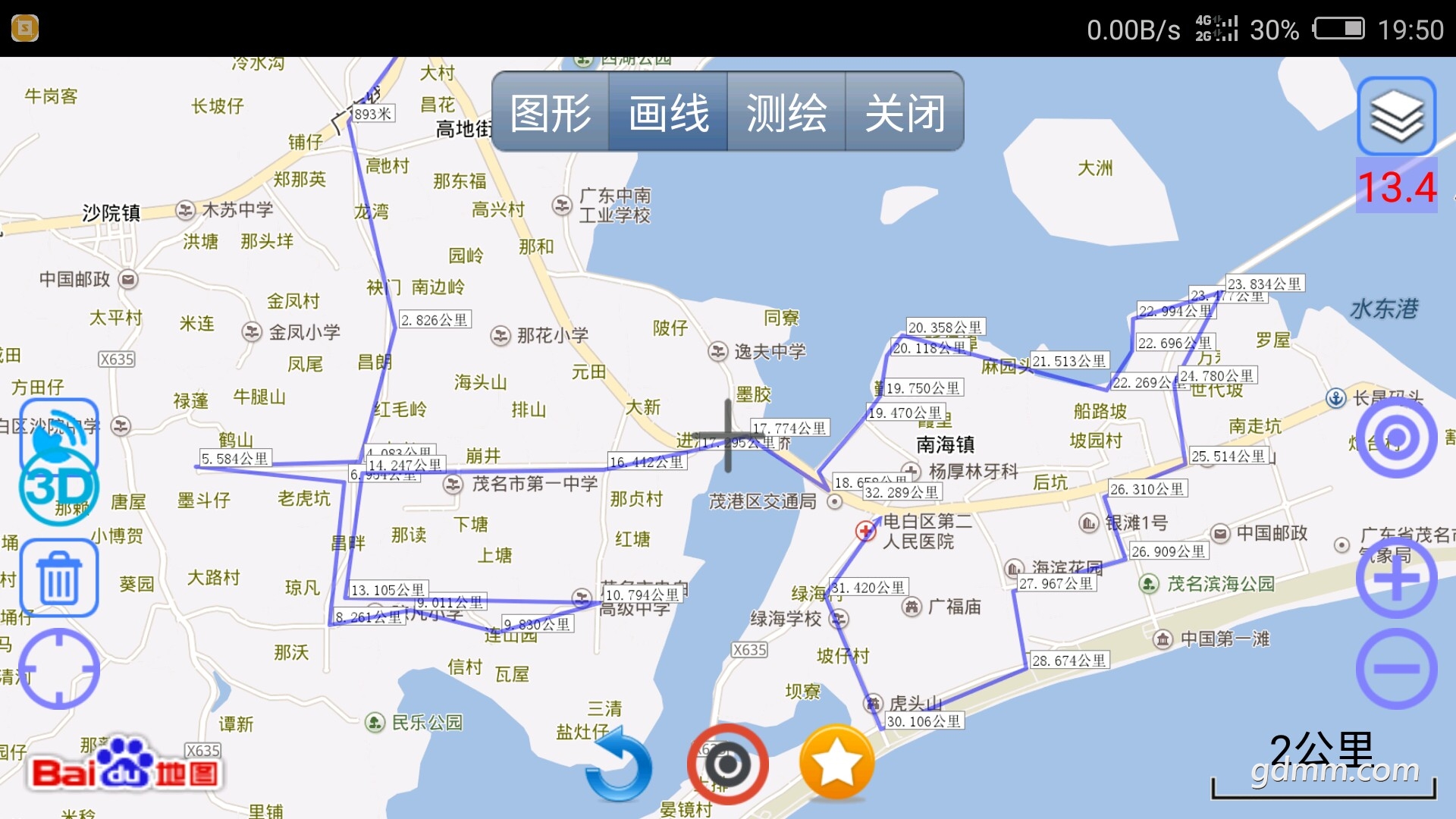Image resolution: width=1456 pixels, height=819 pixels.
Task: Tap the purple concentric circle button
Action: coord(1396,438)
